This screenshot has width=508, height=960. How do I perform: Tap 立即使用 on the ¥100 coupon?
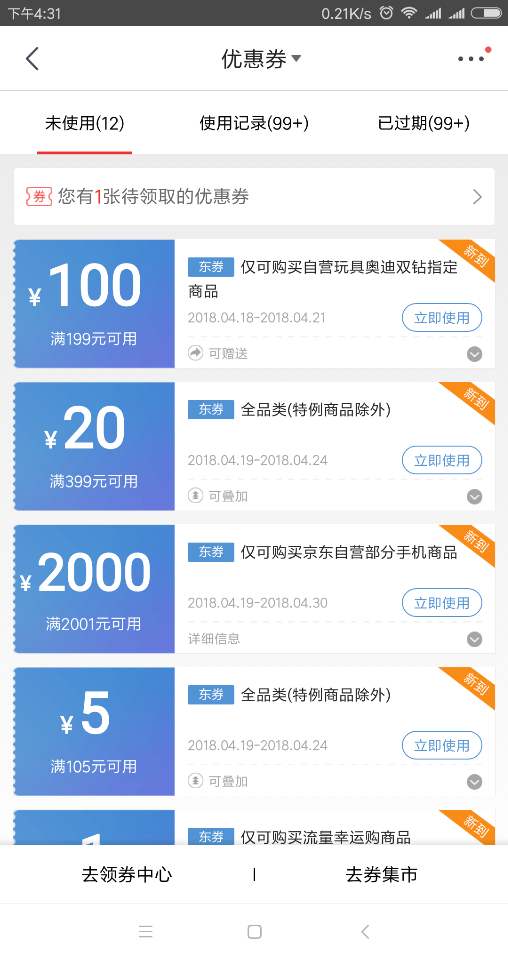pyautogui.click(x=442, y=318)
